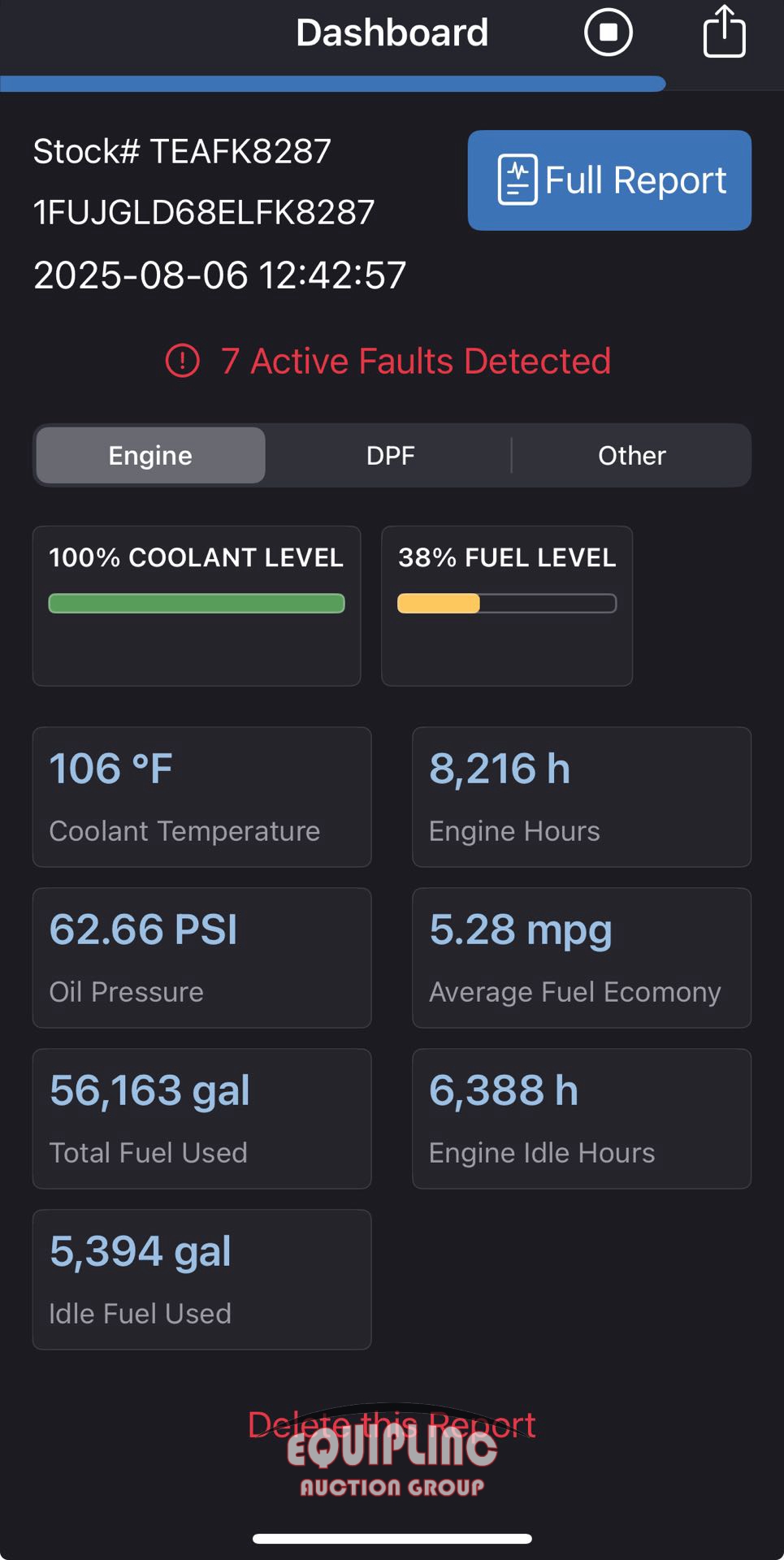Select the Engine tab
The width and height of the screenshot is (784, 1560).
(x=151, y=455)
